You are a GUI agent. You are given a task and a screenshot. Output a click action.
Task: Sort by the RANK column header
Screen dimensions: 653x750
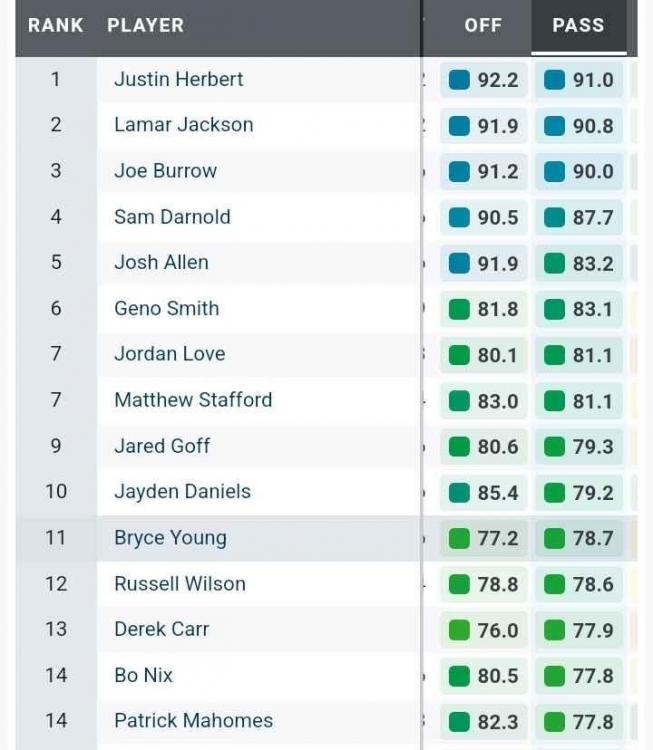click(55, 25)
